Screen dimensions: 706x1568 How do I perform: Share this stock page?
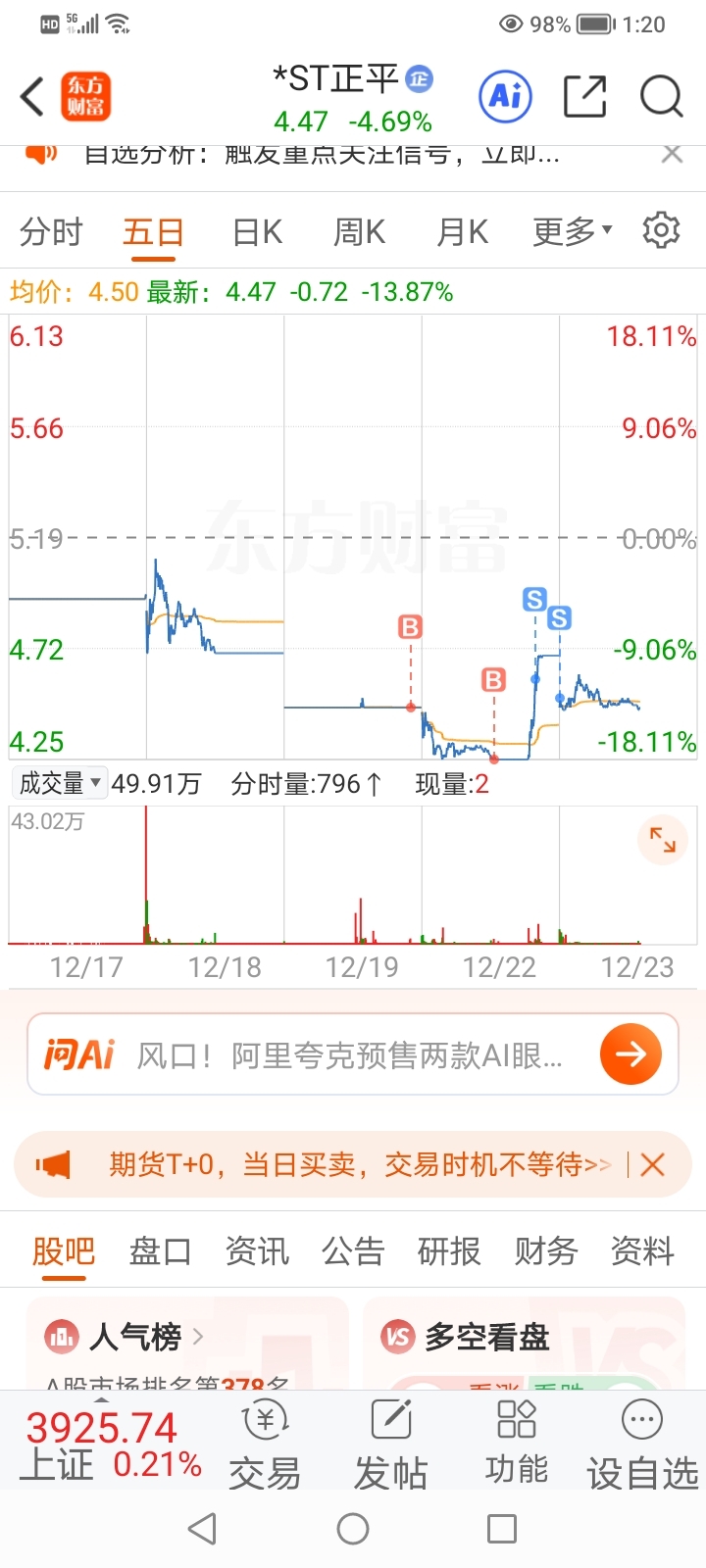coord(584,96)
